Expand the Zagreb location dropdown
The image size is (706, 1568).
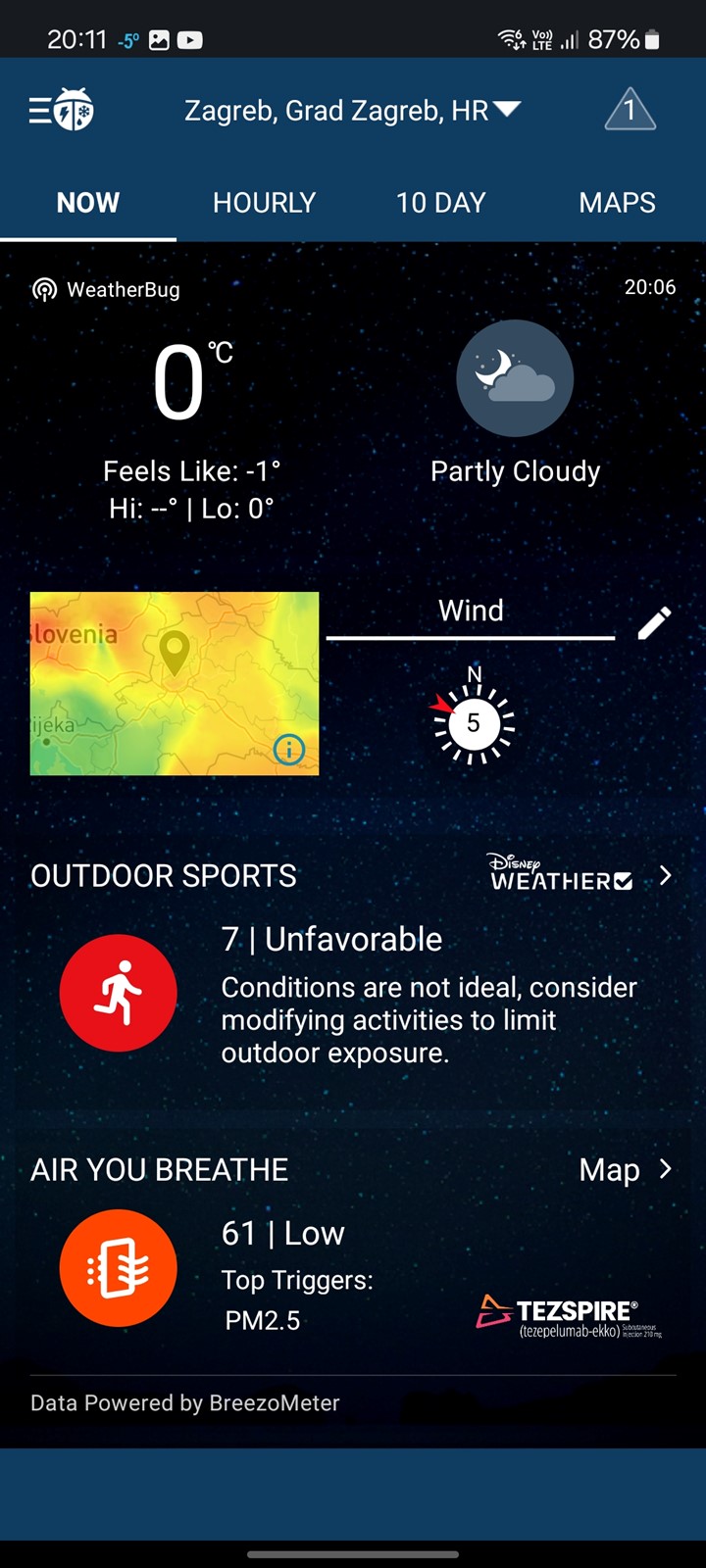[x=353, y=111]
